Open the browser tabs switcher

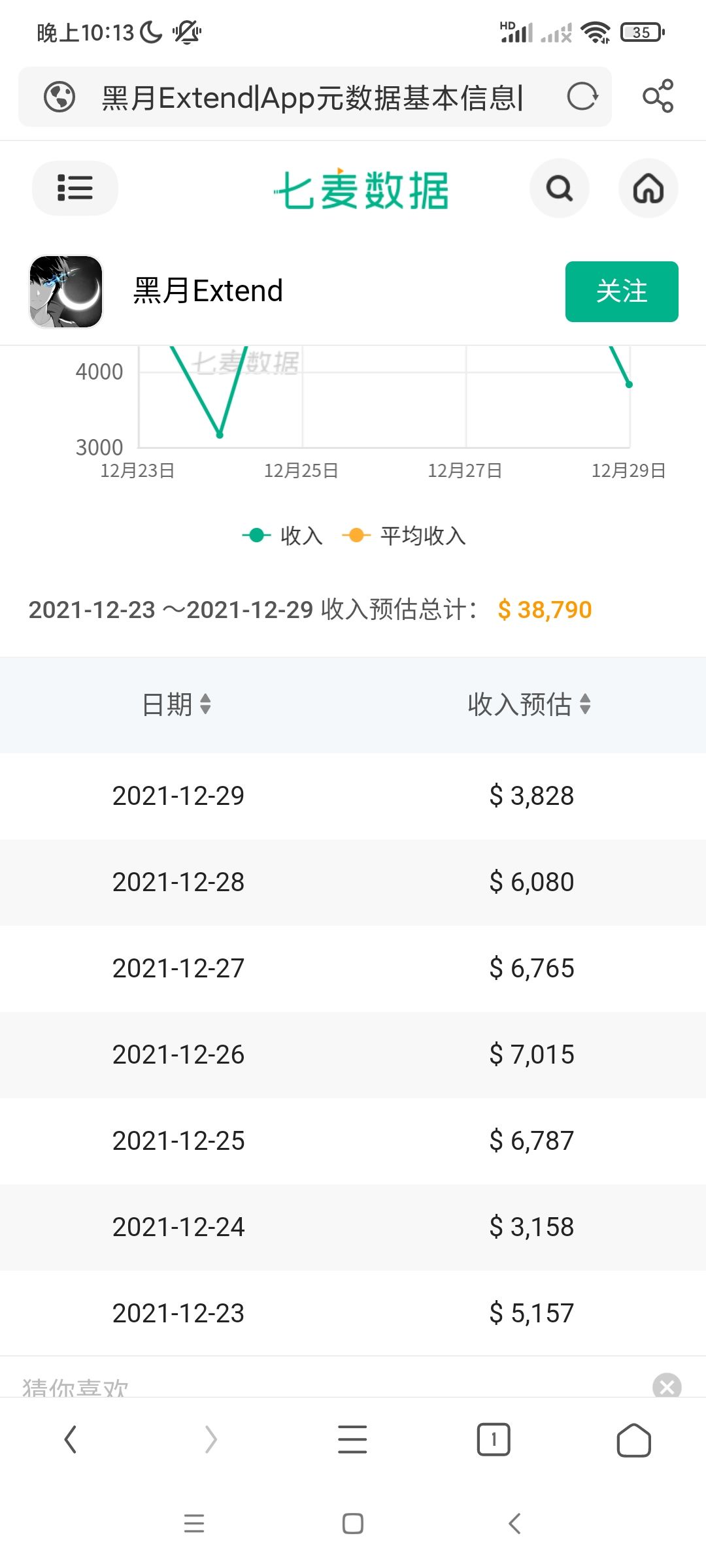pos(494,1439)
